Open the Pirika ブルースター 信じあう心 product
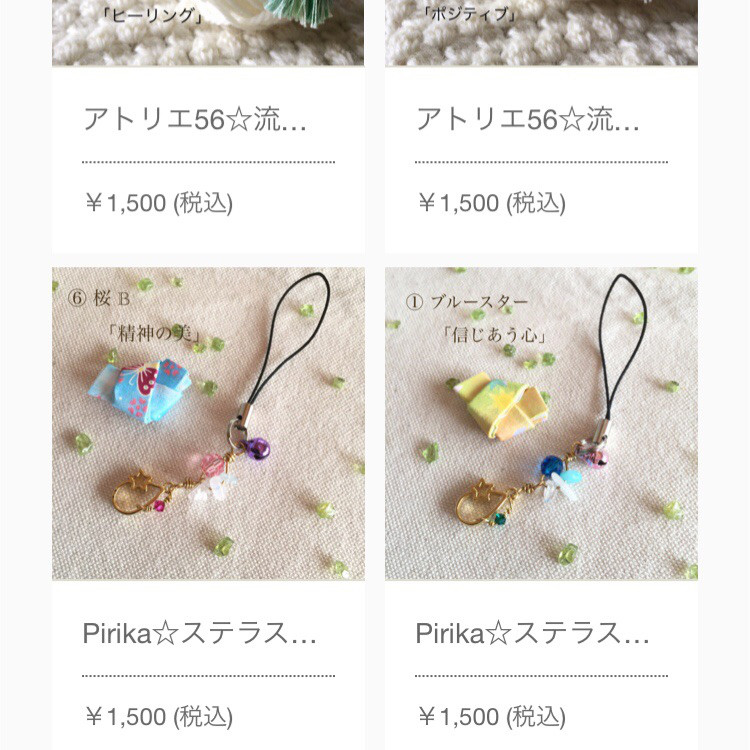Viewport: 750px width, 750px height. click(540, 425)
